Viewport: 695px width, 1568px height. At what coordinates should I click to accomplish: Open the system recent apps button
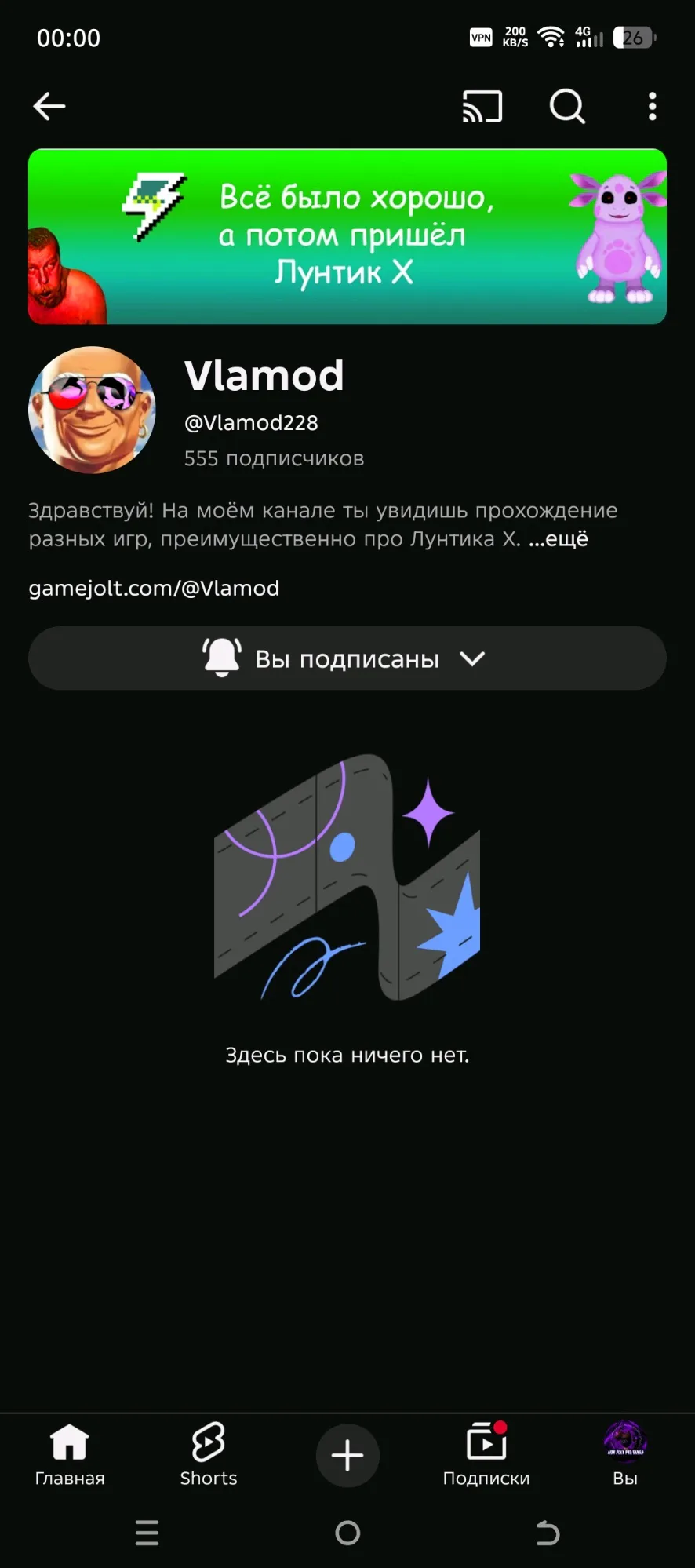[147, 1533]
